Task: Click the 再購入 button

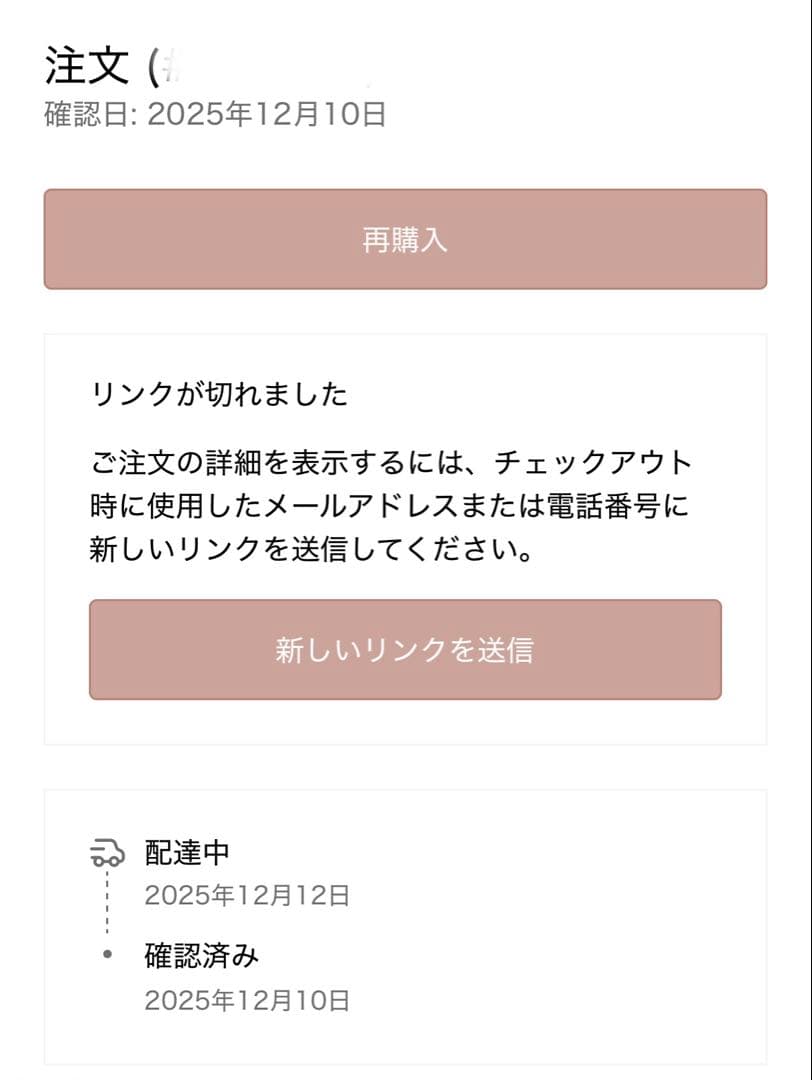Action: click(x=406, y=239)
